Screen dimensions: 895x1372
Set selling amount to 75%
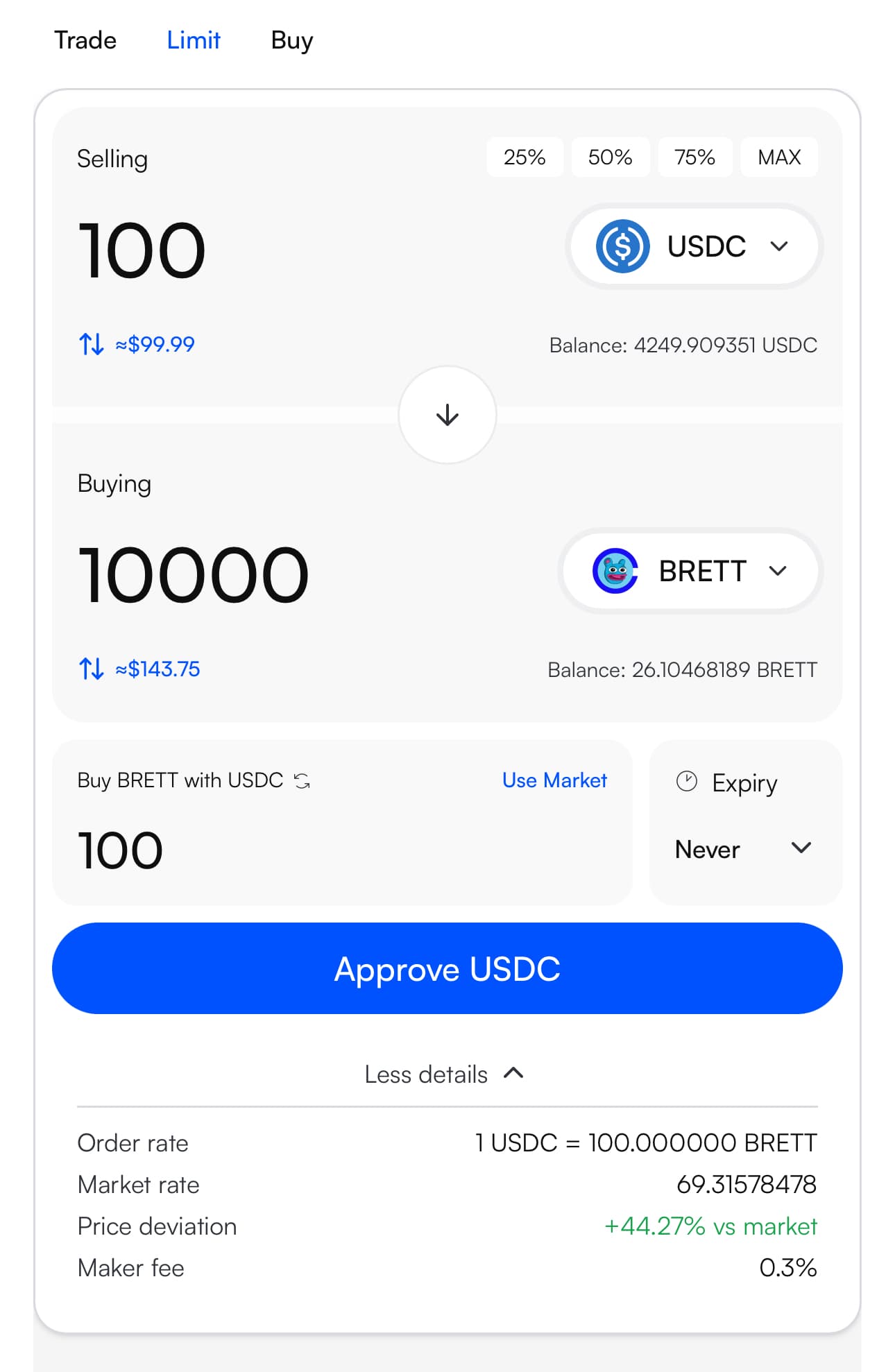click(x=694, y=157)
